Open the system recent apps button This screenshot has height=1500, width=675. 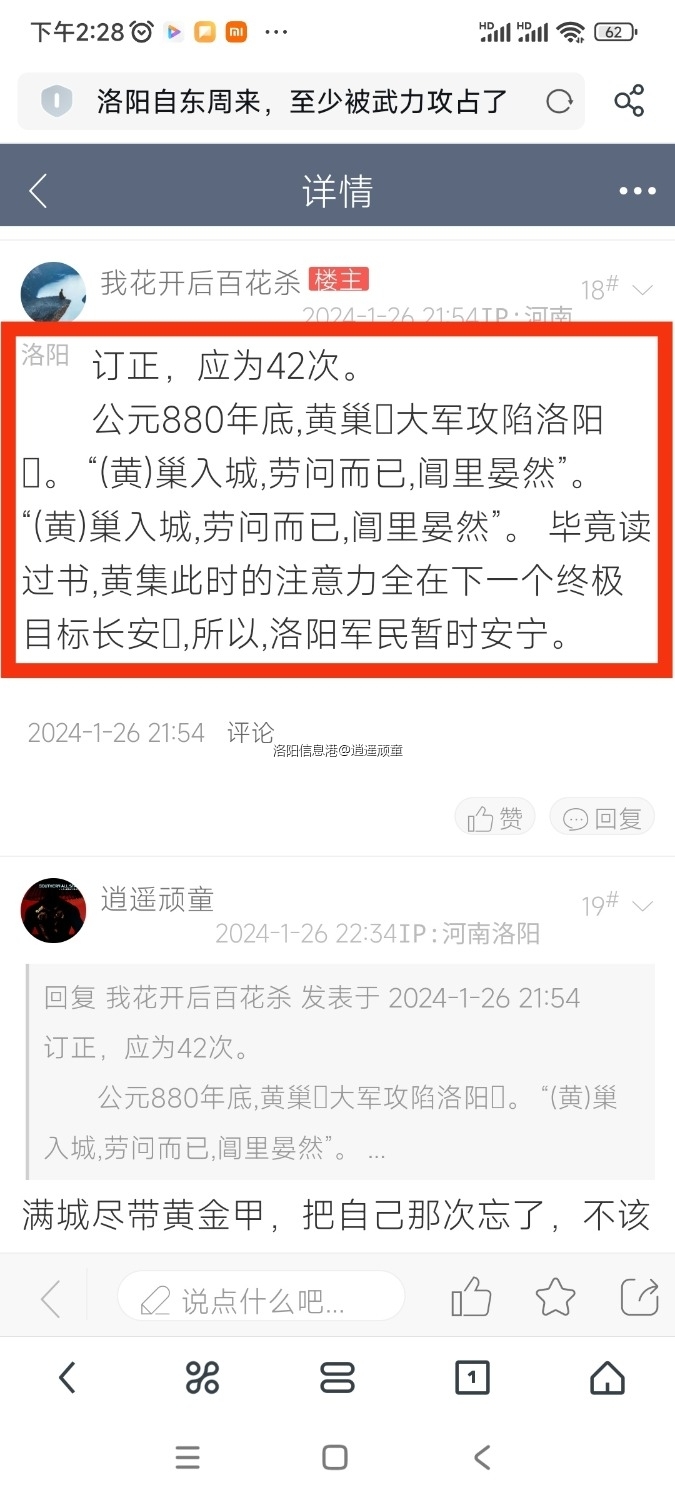coord(188,1458)
